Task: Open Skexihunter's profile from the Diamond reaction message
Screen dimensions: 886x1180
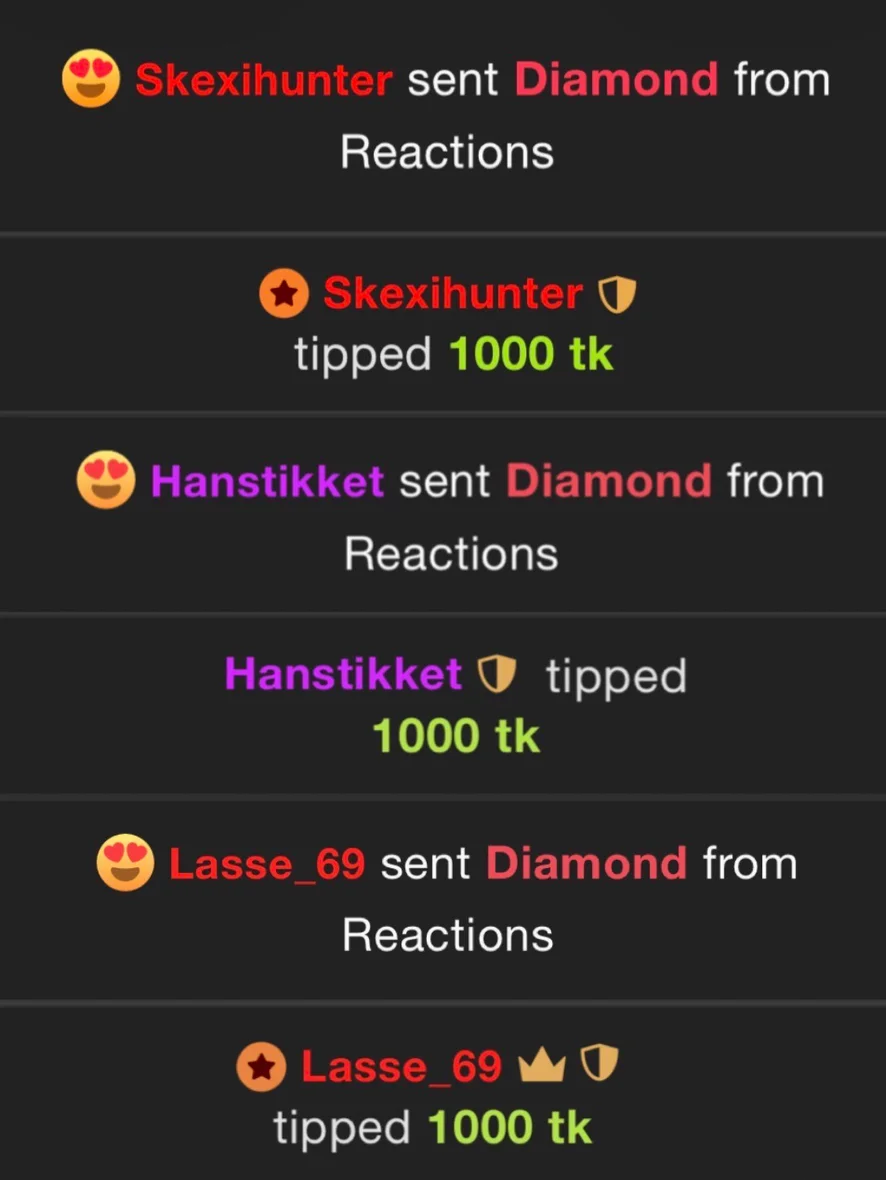Action: pos(263,80)
